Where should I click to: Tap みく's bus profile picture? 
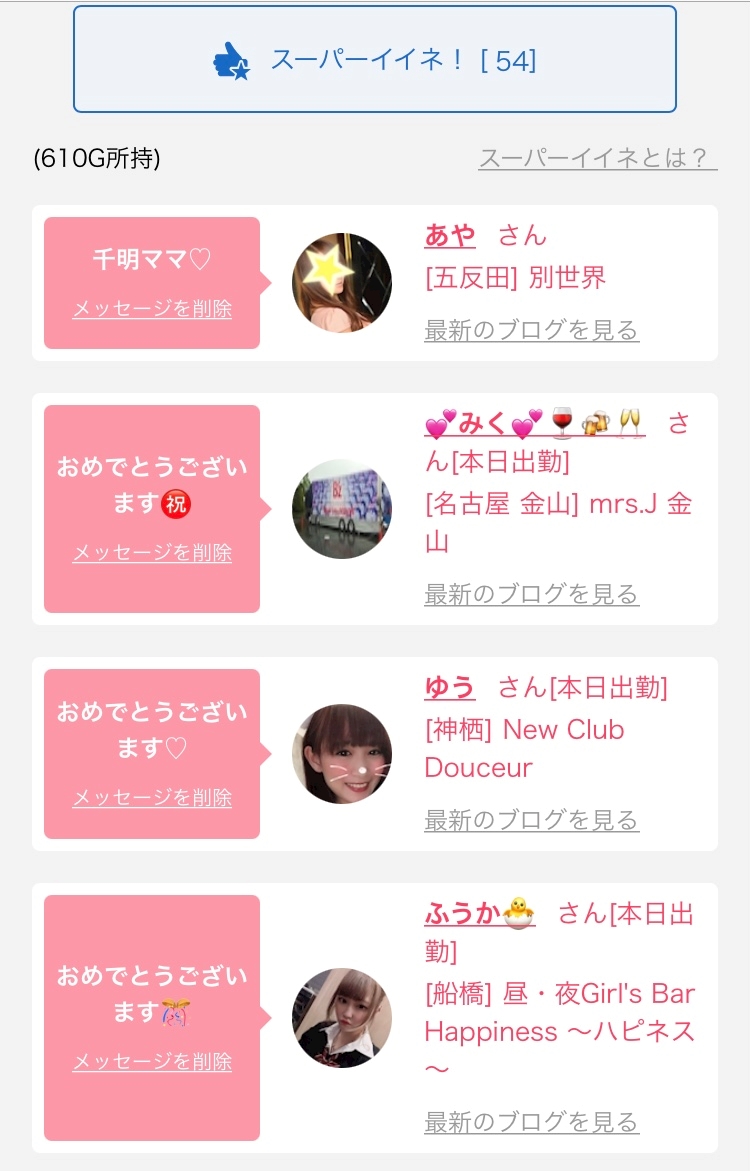tap(342, 509)
